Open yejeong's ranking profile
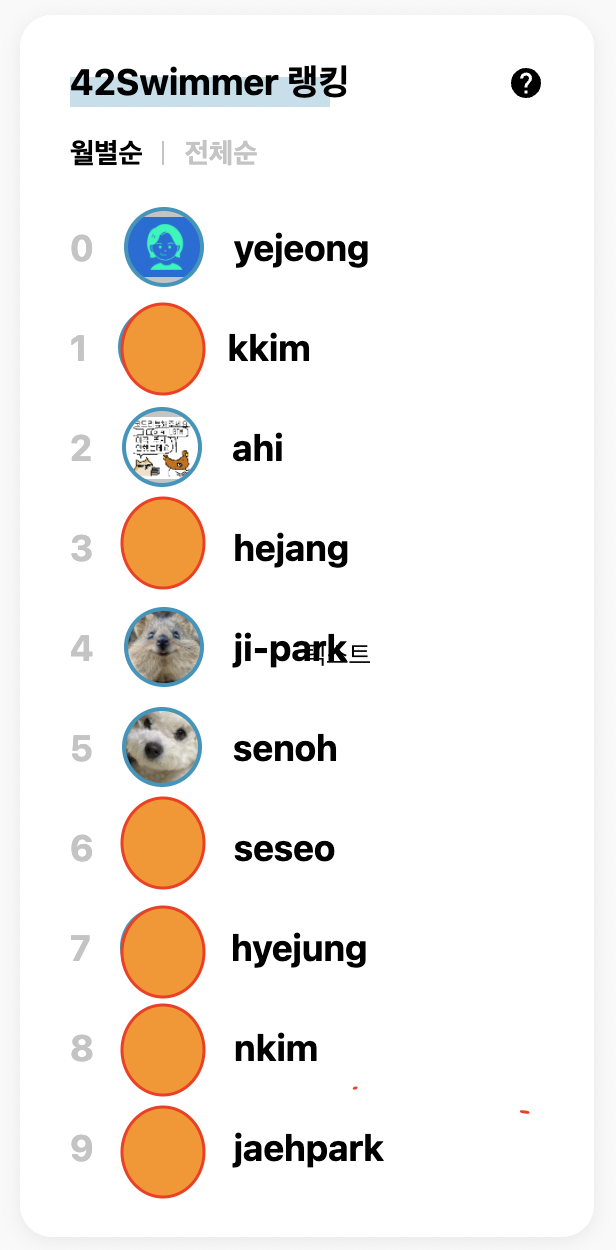Viewport: 616px width, 1250px height. (x=301, y=249)
